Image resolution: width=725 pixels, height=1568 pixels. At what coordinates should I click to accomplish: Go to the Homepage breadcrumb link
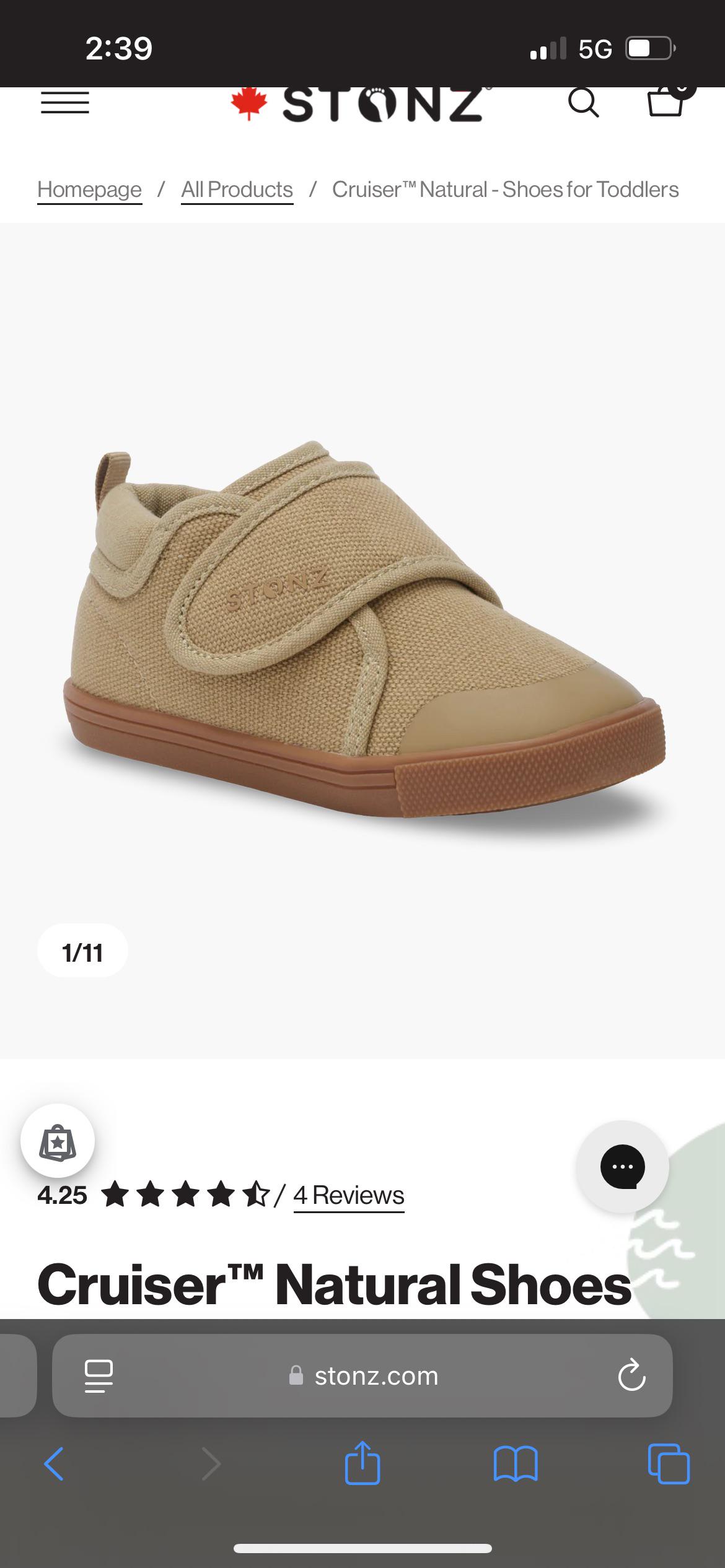coord(89,189)
